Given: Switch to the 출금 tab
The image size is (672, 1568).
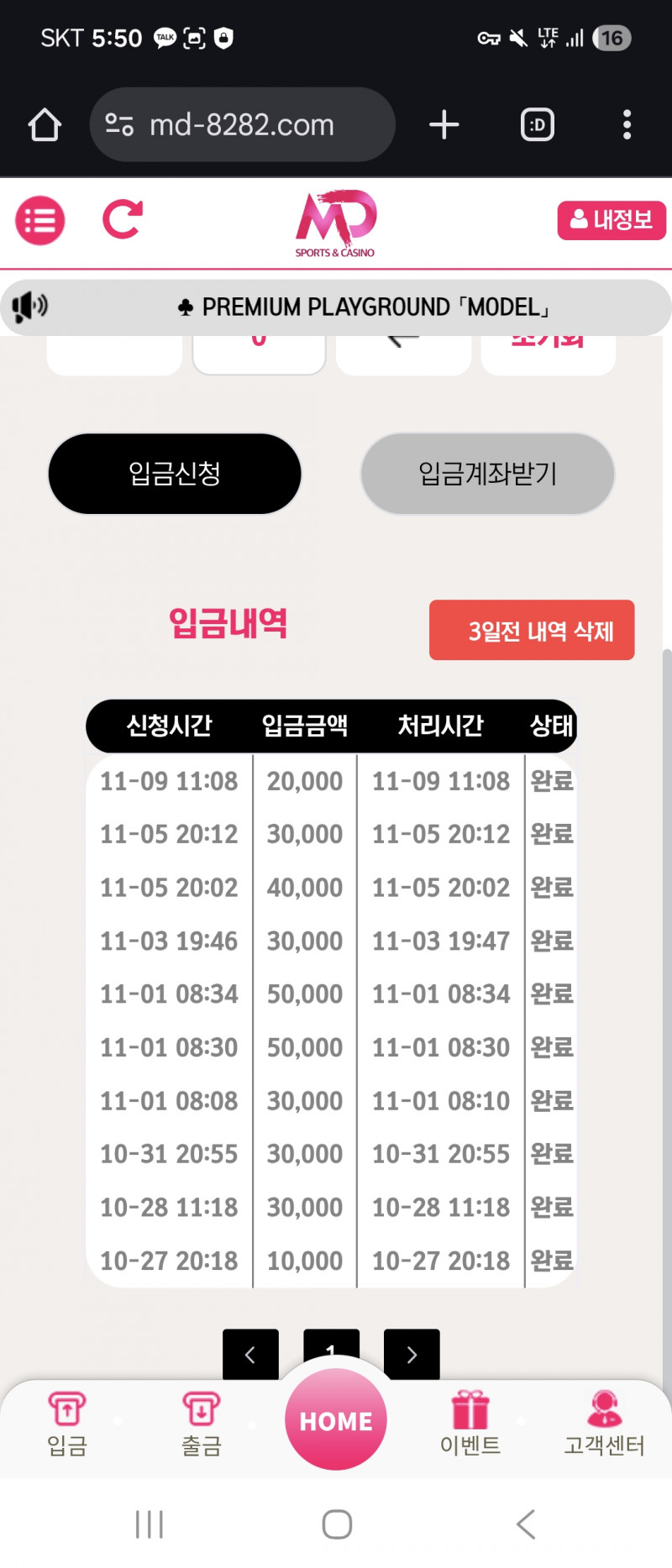Looking at the screenshot, I should pyautogui.click(x=202, y=1424).
